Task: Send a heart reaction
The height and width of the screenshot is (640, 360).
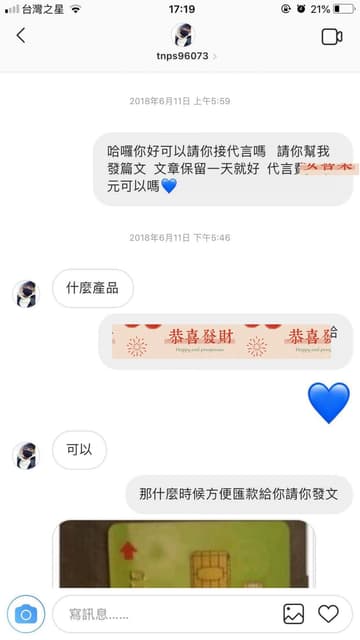Action: click(329, 614)
